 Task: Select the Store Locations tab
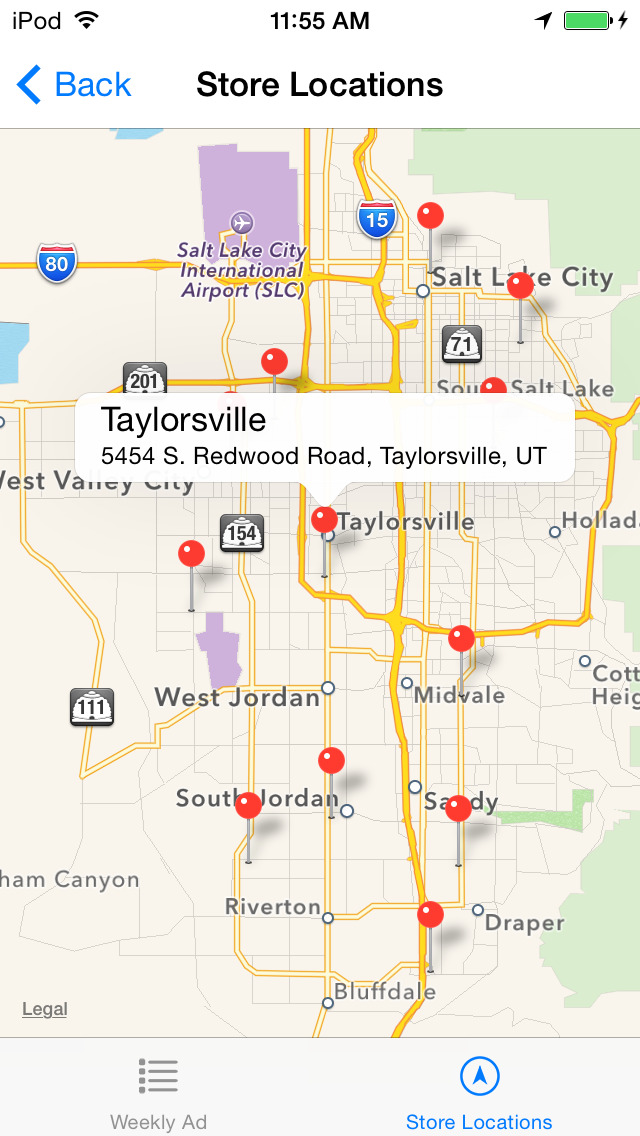(x=479, y=1094)
